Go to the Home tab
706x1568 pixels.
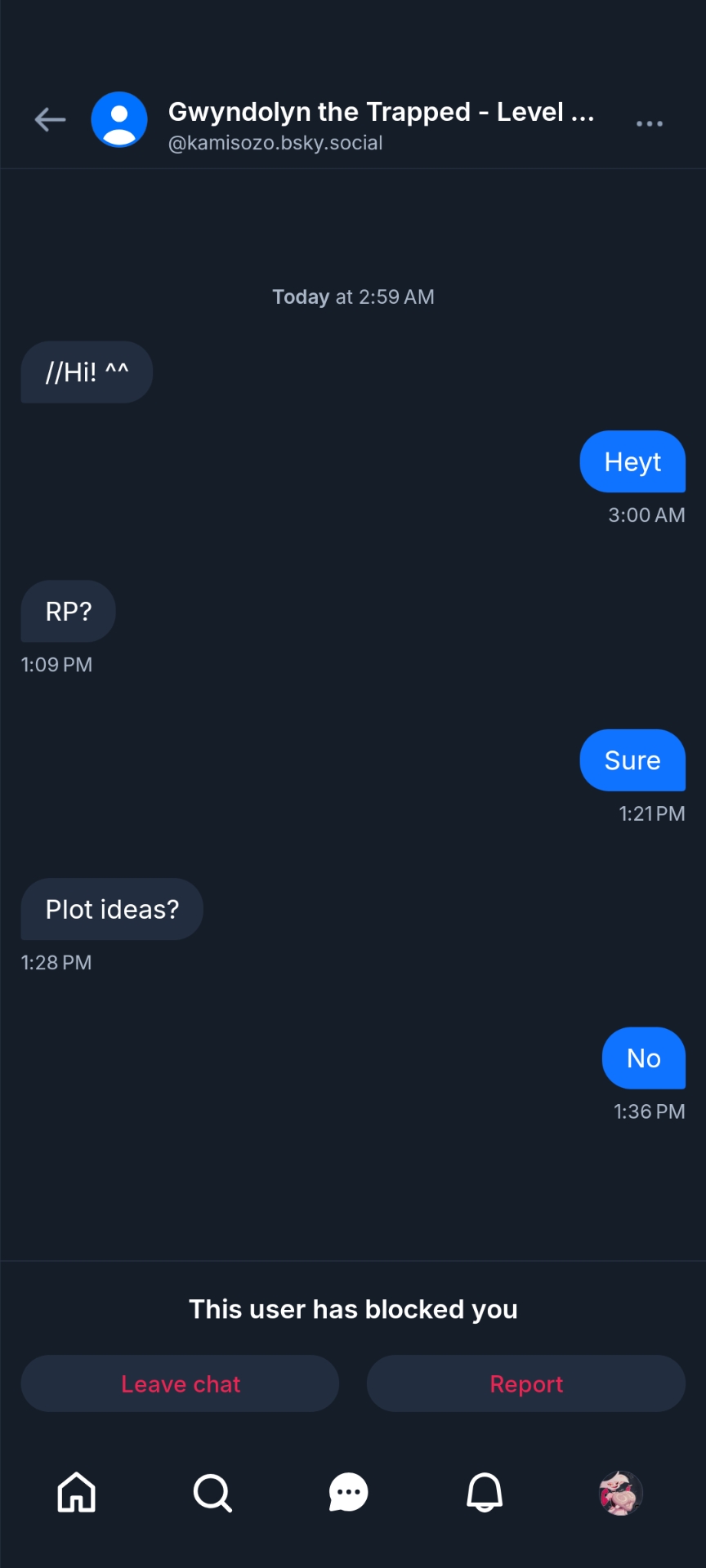point(77,1492)
